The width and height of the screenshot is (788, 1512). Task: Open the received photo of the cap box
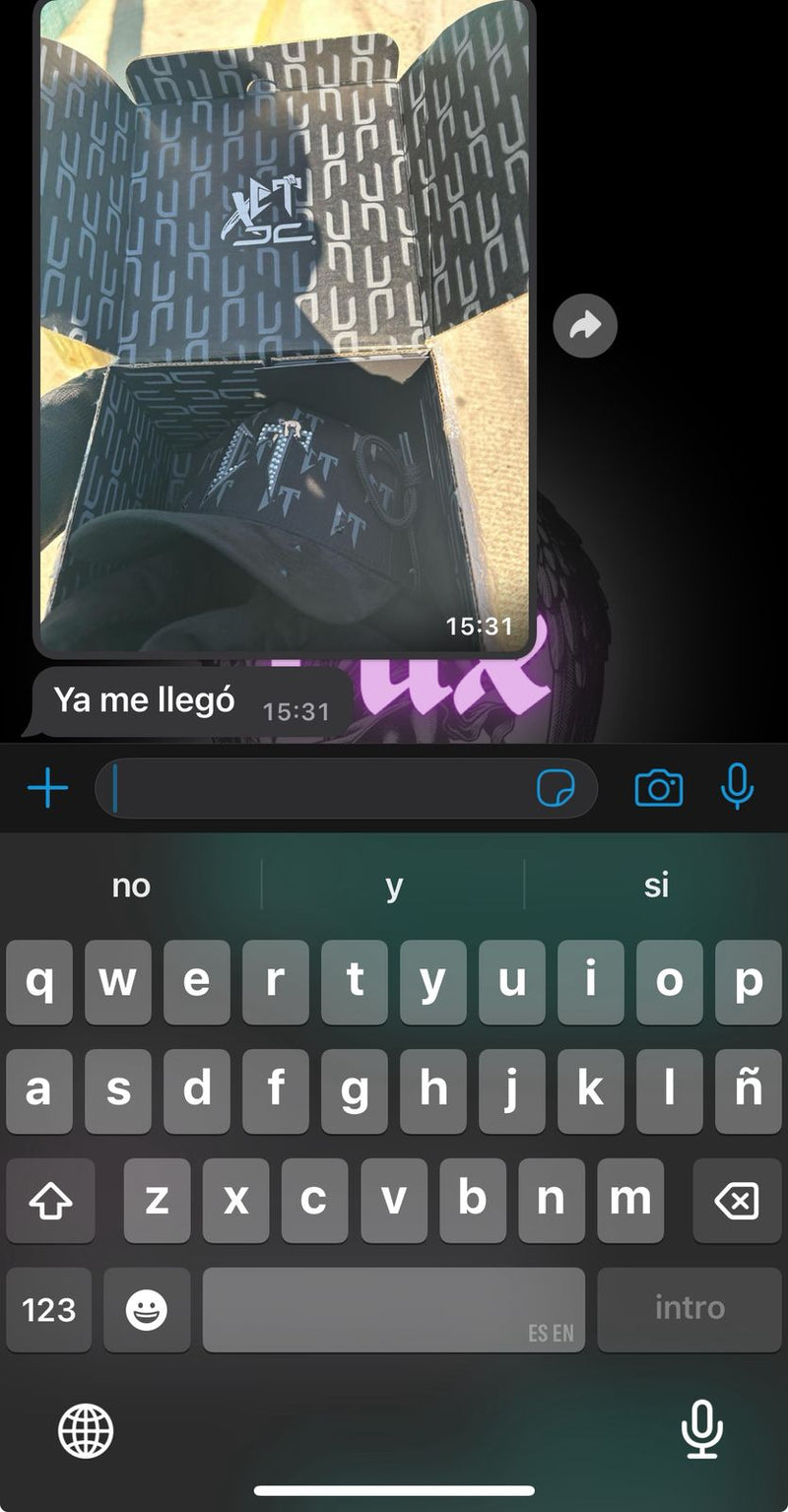(284, 325)
